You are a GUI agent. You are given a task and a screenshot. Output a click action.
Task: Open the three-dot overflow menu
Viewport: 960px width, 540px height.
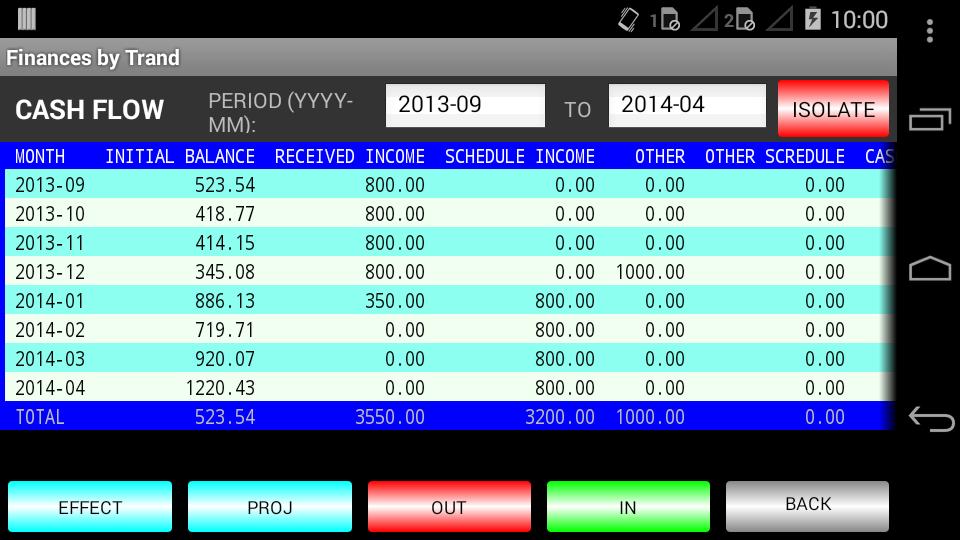click(930, 32)
